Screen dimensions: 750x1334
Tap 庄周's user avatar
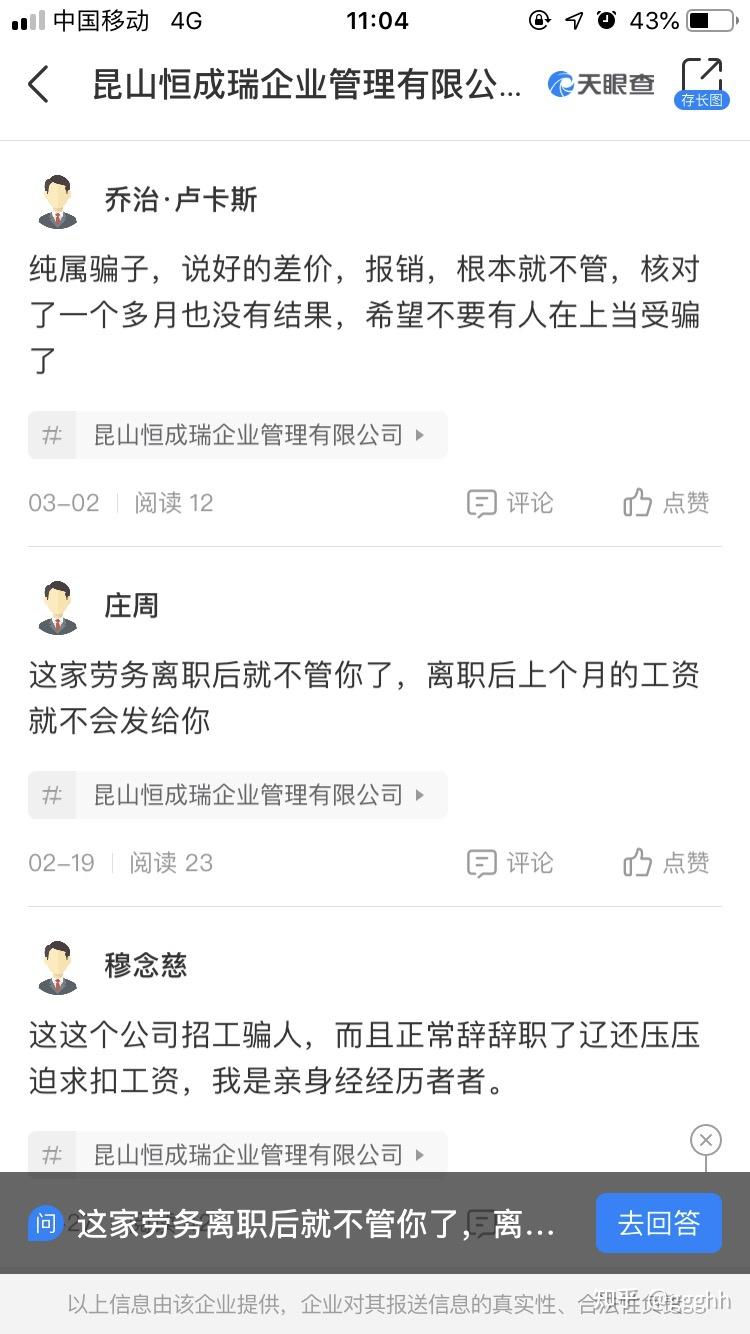pos(57,603)
